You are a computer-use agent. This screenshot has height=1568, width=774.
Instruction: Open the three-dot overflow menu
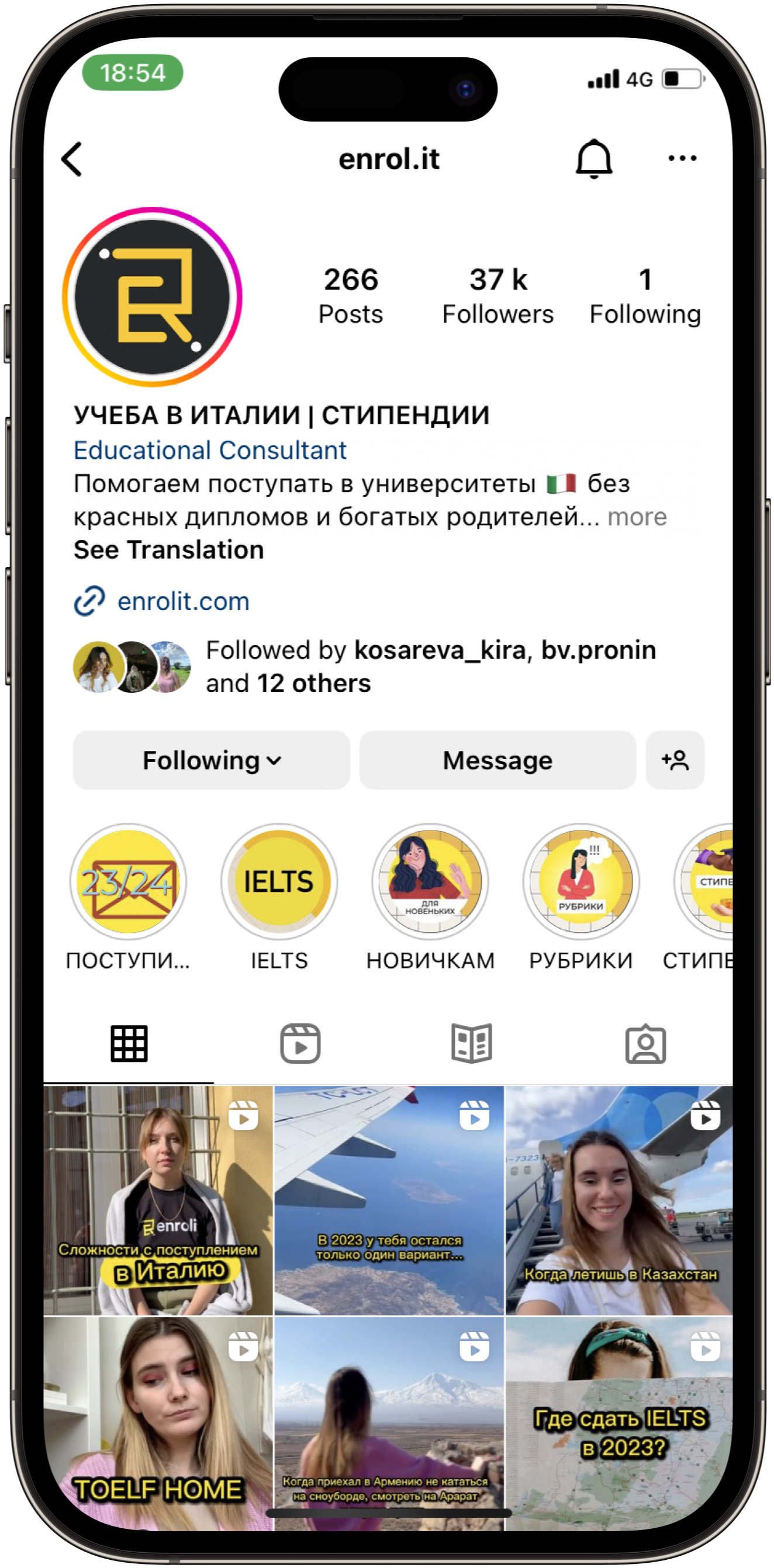(682, 158)
